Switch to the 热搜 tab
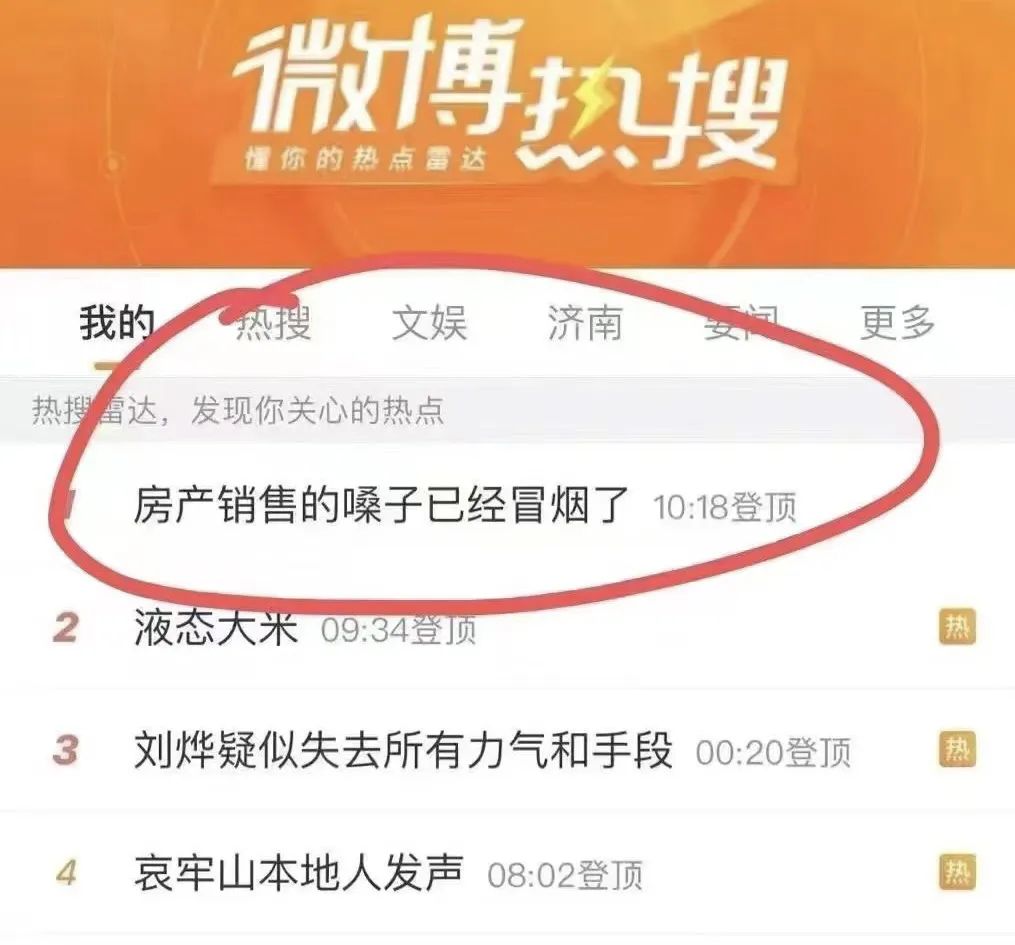Image resolution: width=1015 pixels, height=945 pixels. coord(273,324)
